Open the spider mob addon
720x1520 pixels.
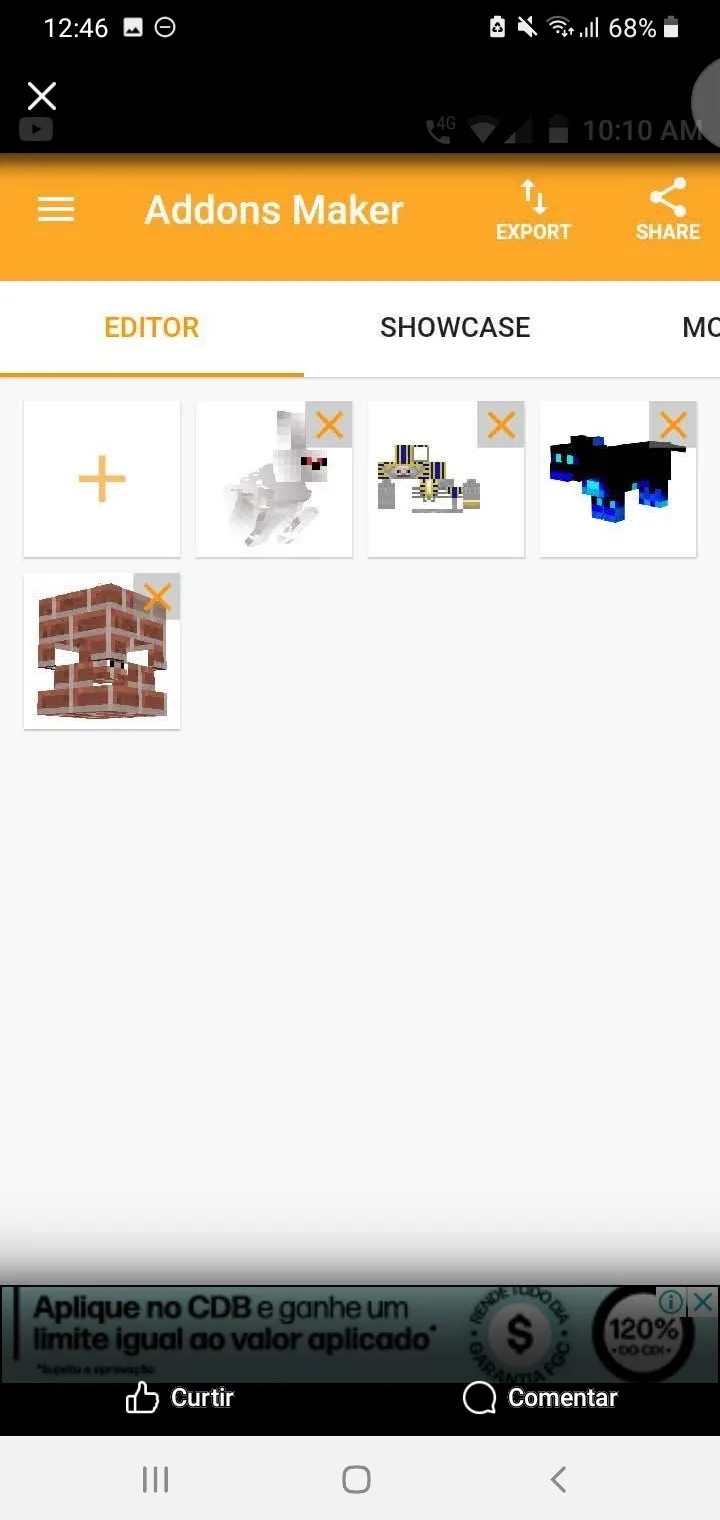click(x=430, y=490)
